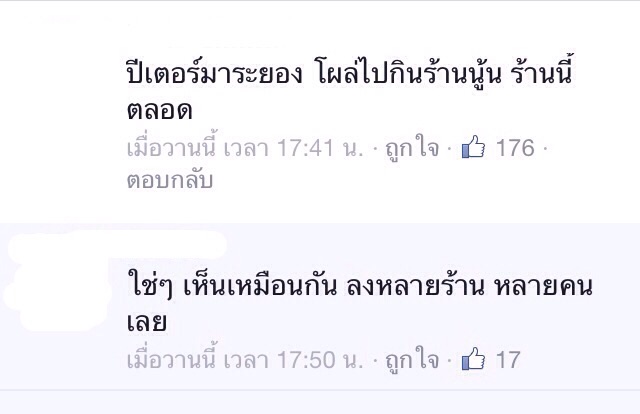View the 17 people who liked
This screenshot has width=640, height=414.
coord(491,360)
